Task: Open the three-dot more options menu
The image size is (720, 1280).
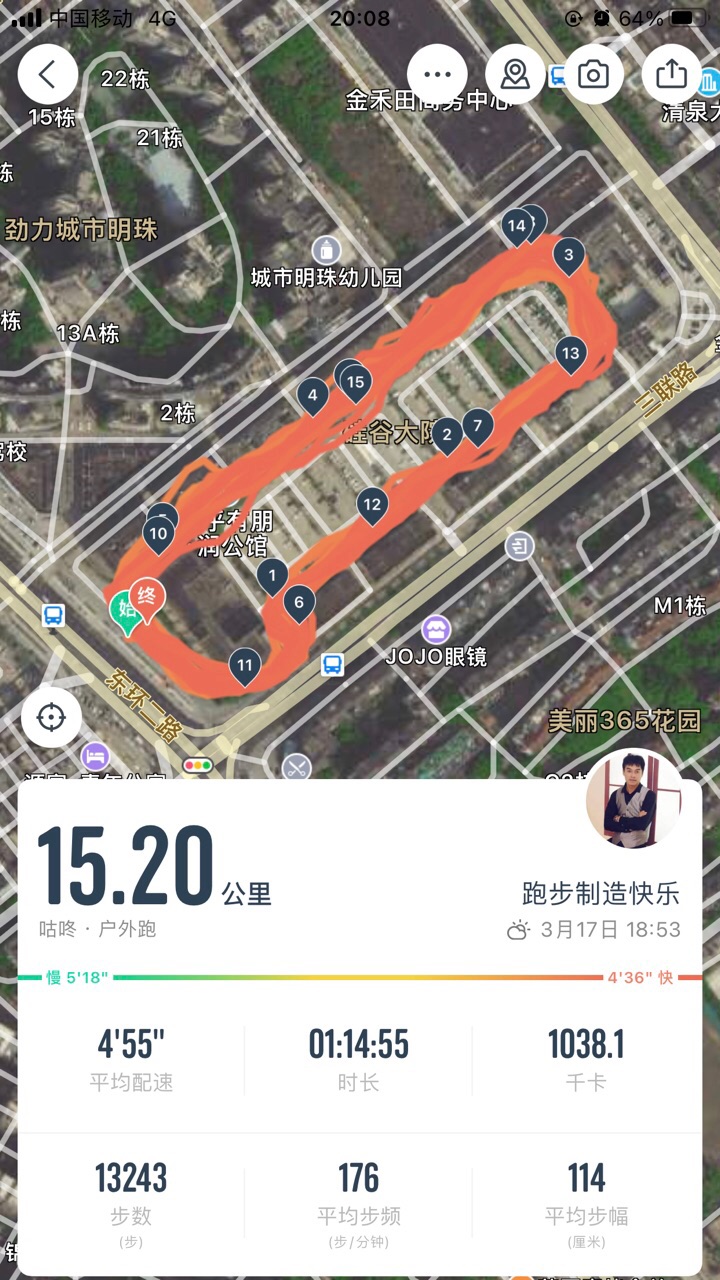Action: (x=437, y=74)
